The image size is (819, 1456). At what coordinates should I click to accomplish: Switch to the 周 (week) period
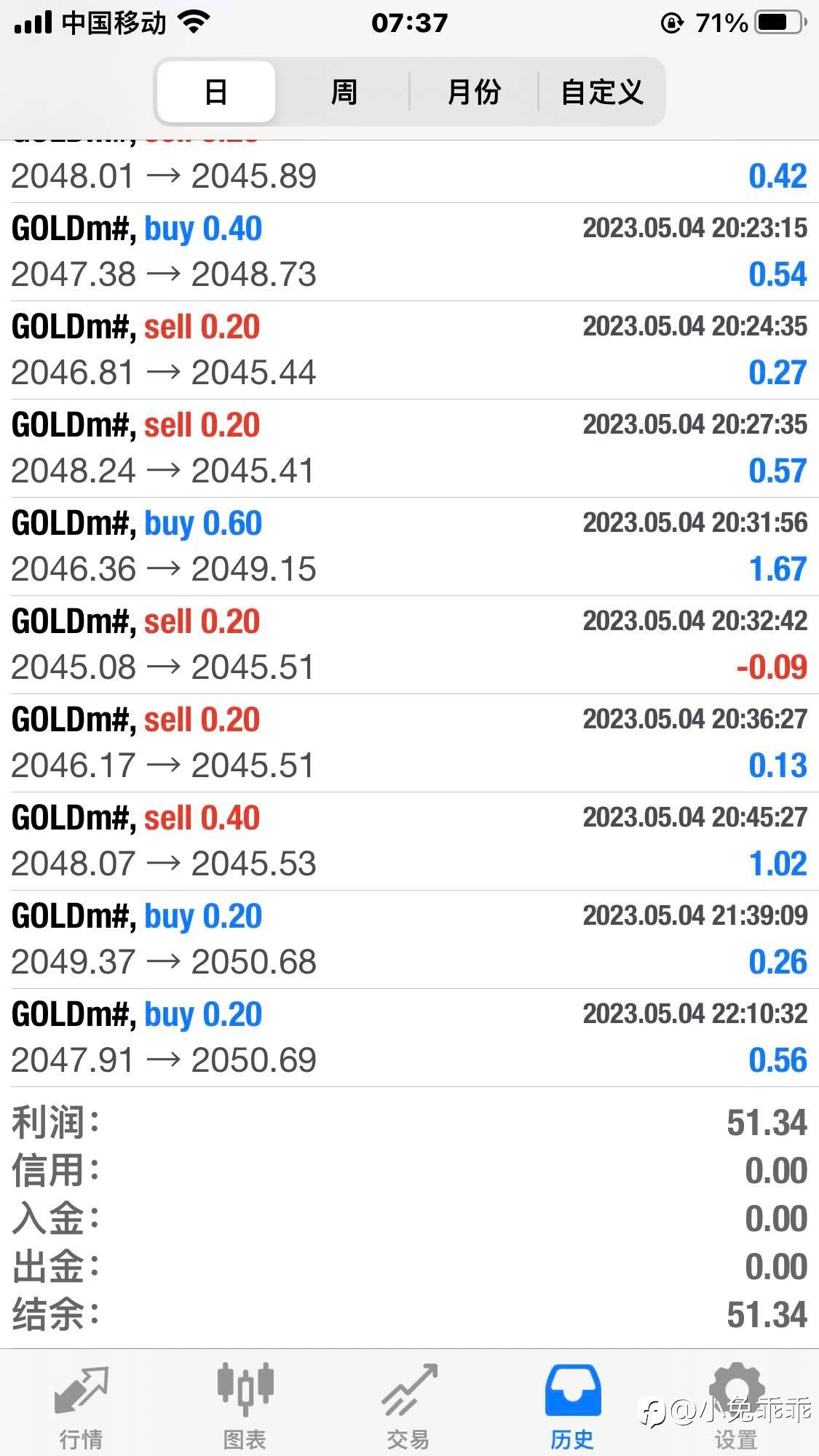pos(344,92)
